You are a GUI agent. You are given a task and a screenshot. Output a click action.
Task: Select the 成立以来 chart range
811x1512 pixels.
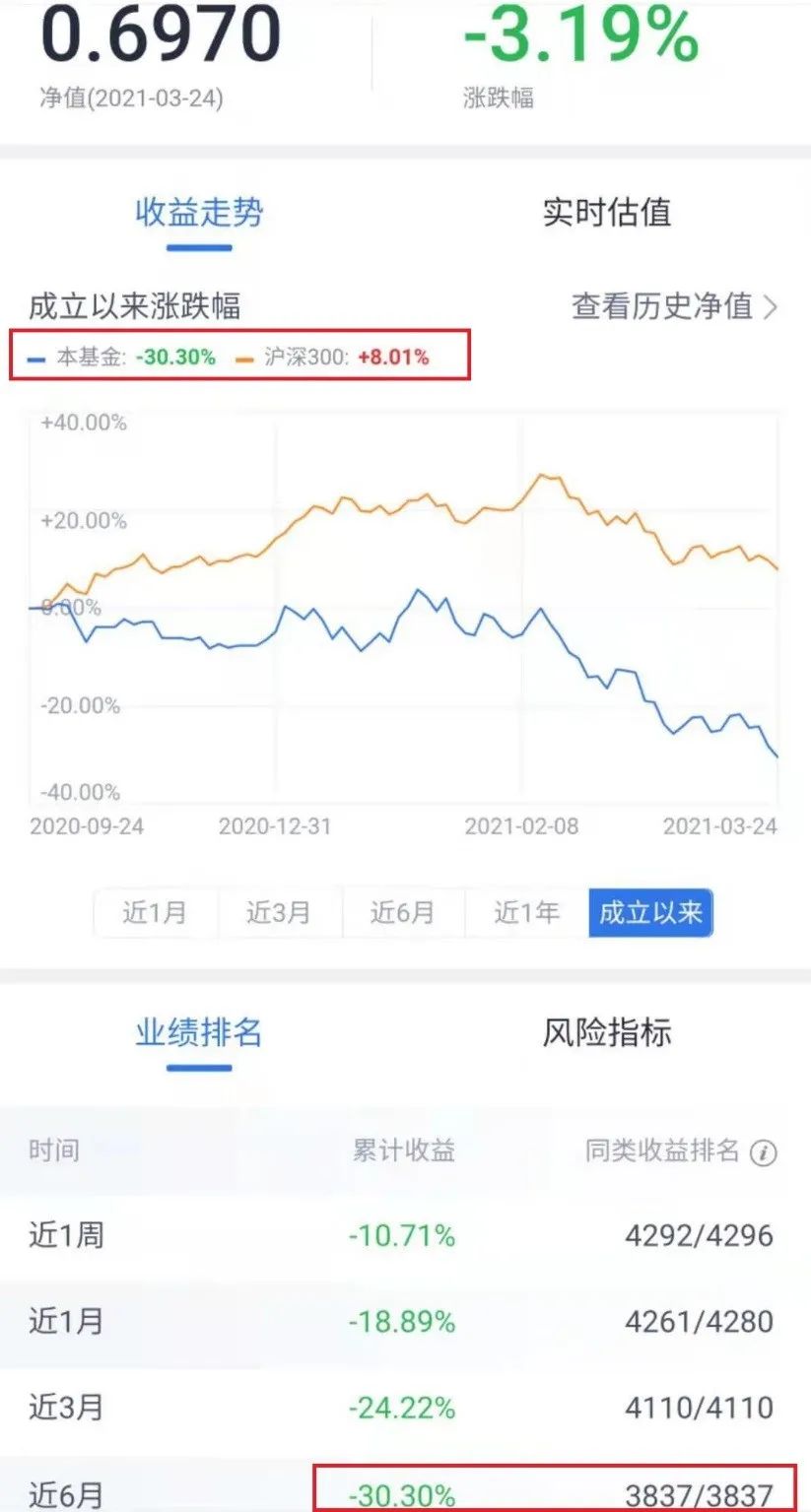(x=650, y=913)
